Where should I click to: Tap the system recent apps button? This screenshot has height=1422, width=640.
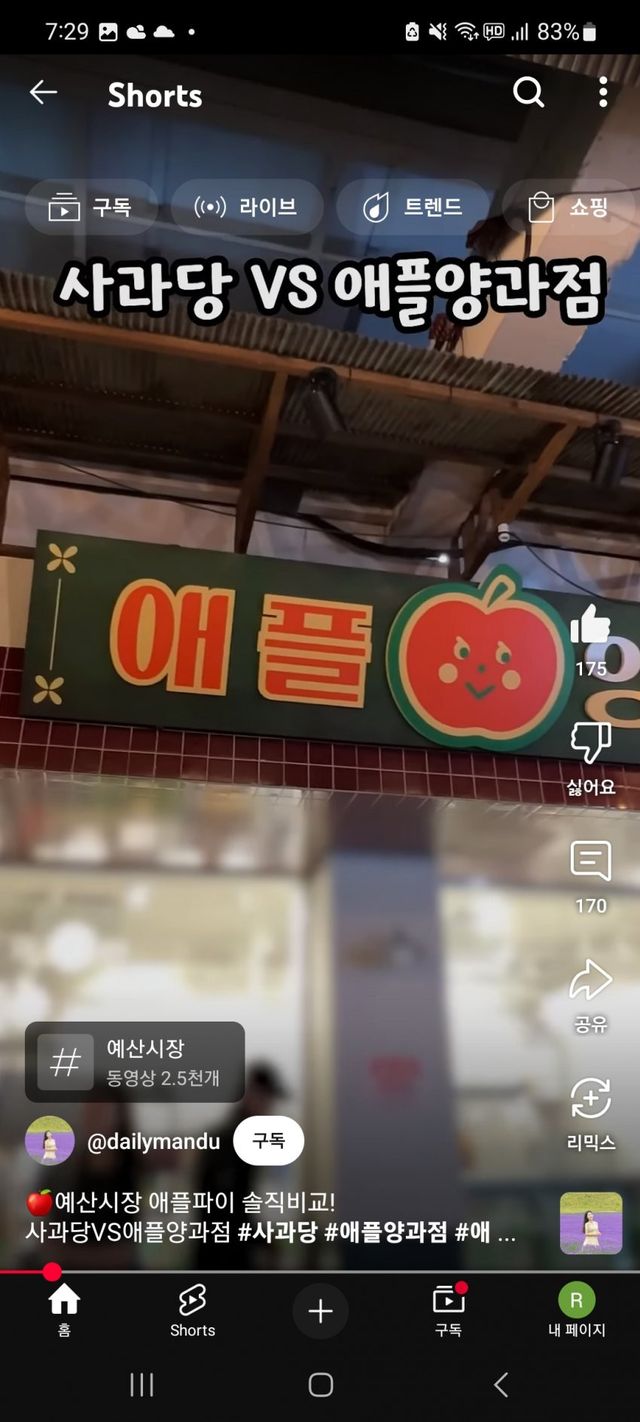[142, 1384]
